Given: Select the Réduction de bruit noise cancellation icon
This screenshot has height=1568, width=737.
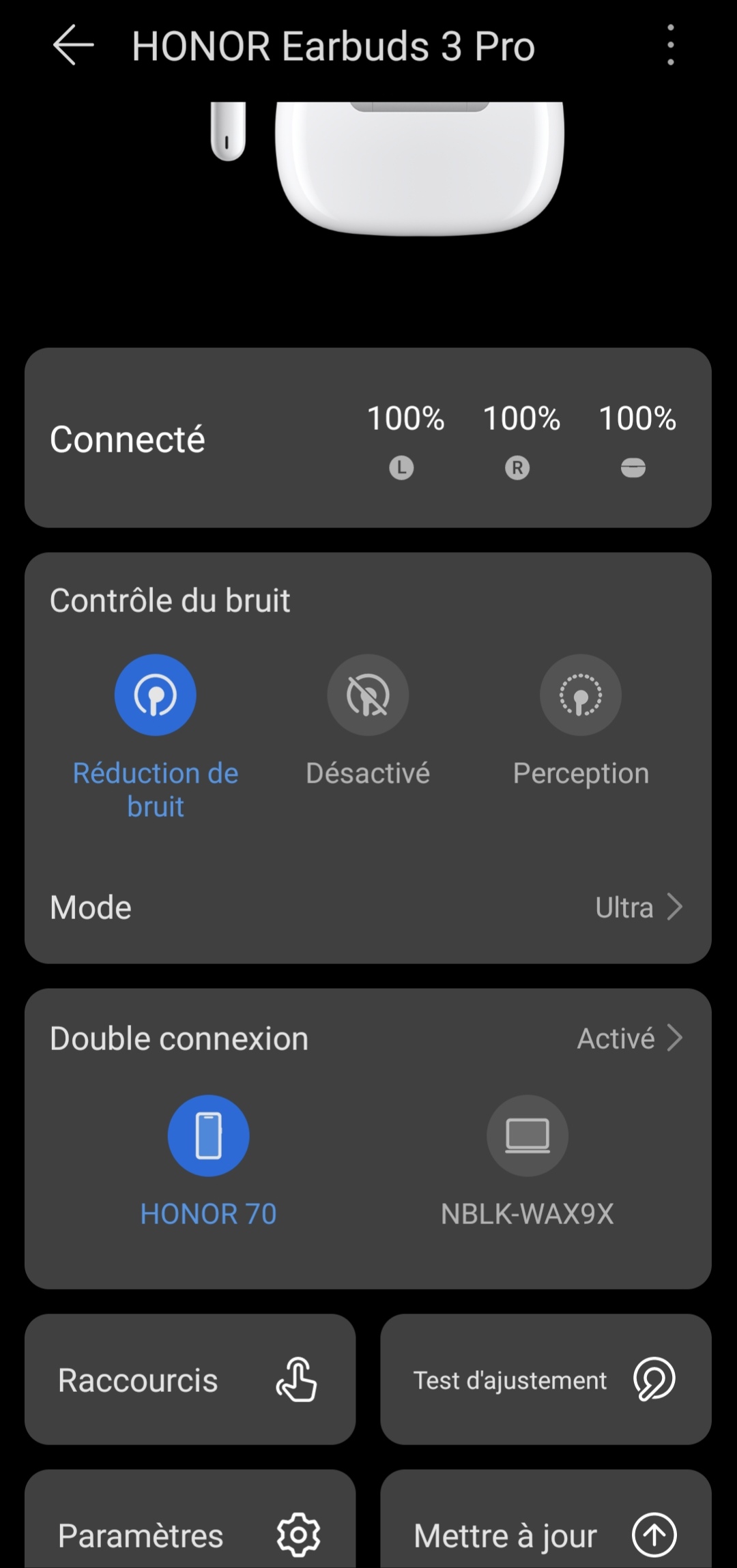Looking at the screenshot, I should pyautogui.click(x=156, y=695).
